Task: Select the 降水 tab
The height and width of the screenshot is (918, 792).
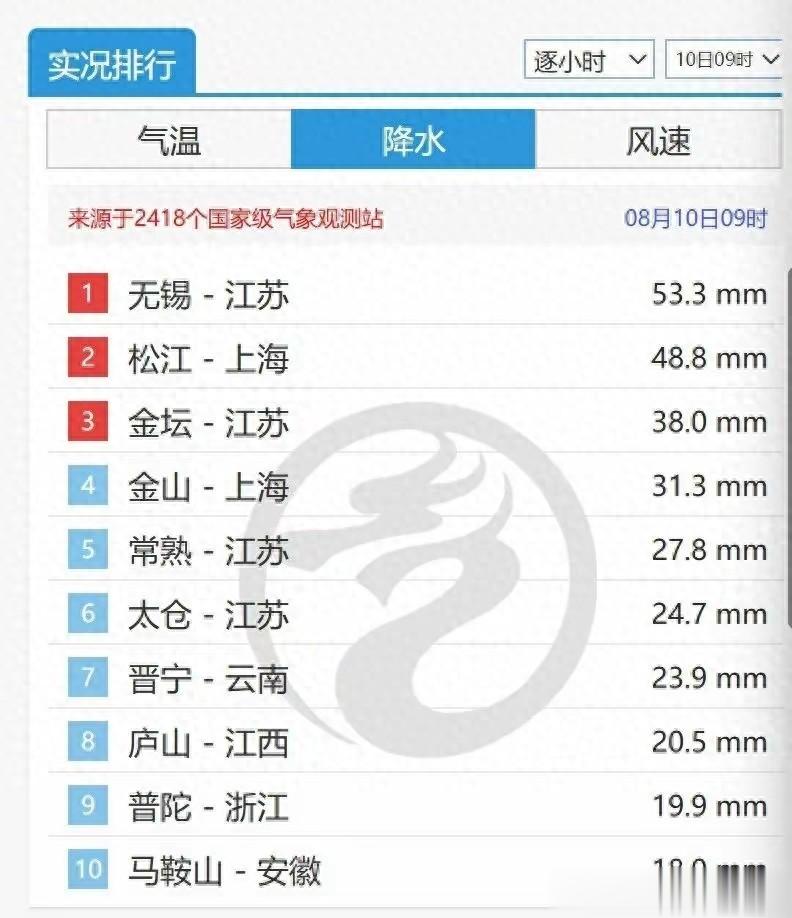Action: click(413, 139)
